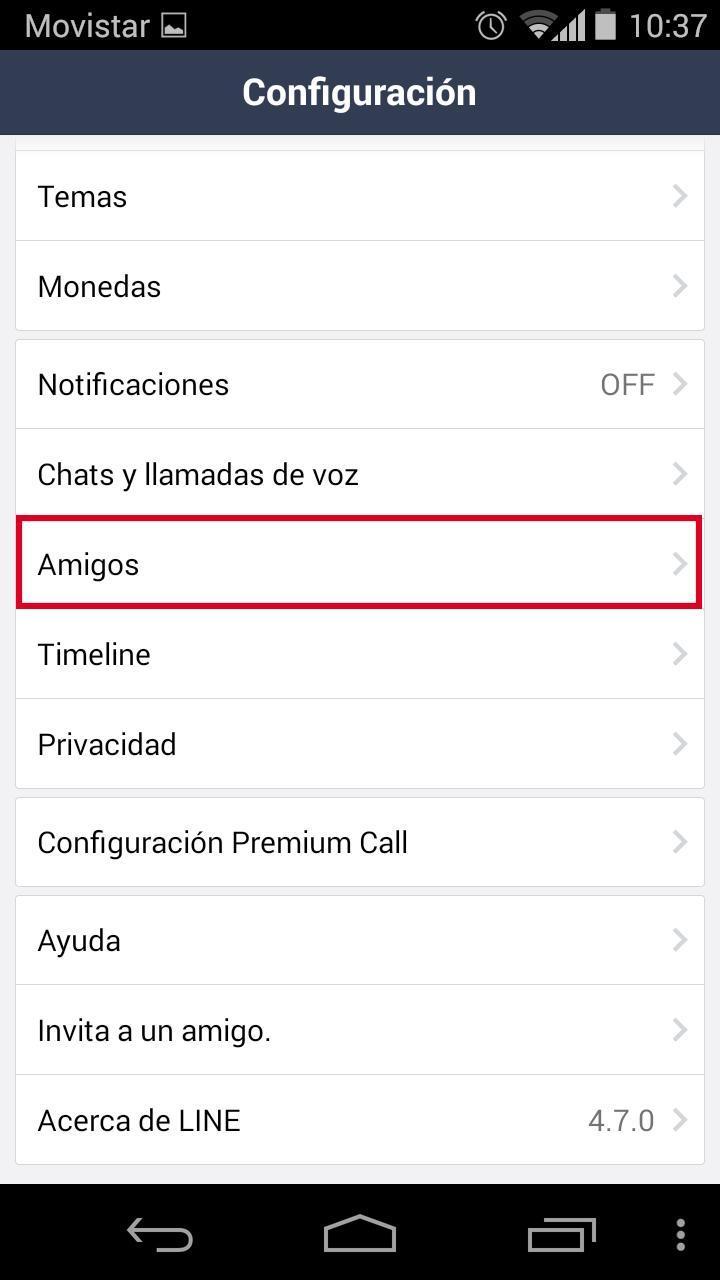
Task: Open Configuración Premium Call
Action: pyautogui.click(x=360, y=842)
